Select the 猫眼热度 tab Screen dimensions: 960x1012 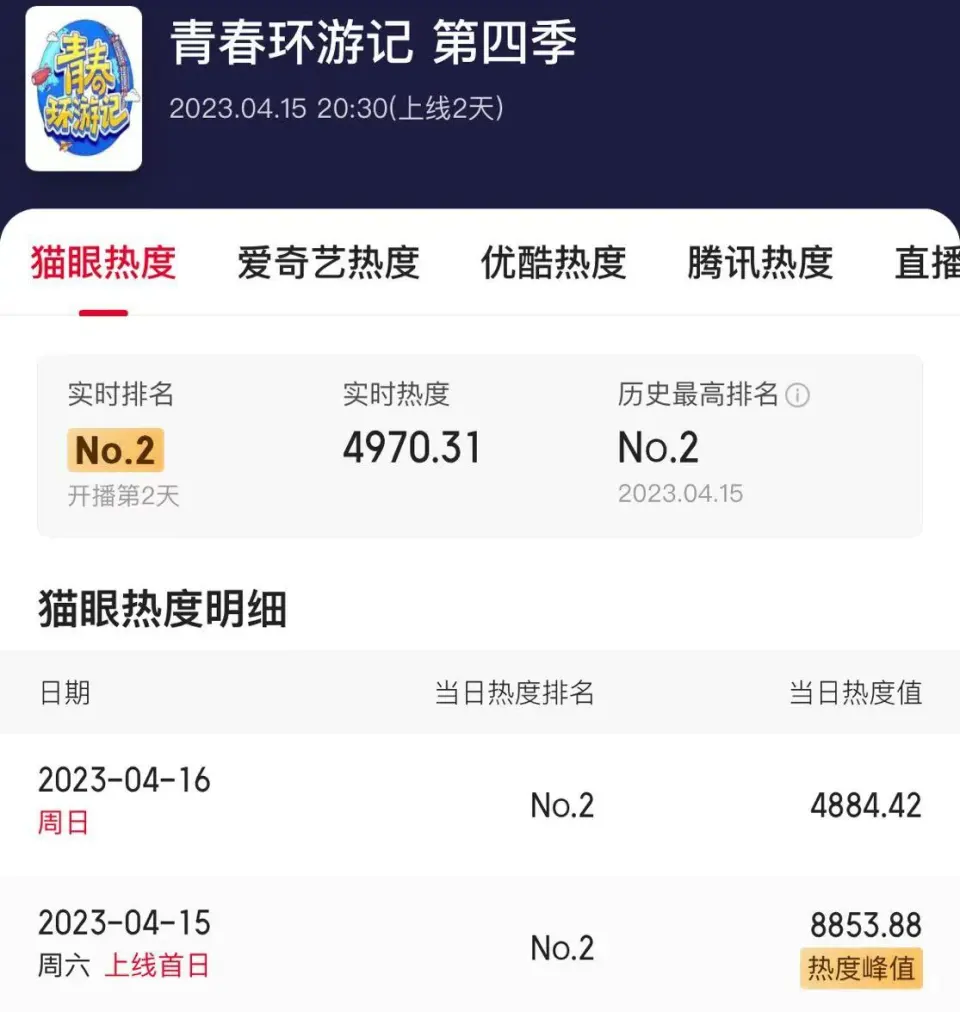point(103,263)
